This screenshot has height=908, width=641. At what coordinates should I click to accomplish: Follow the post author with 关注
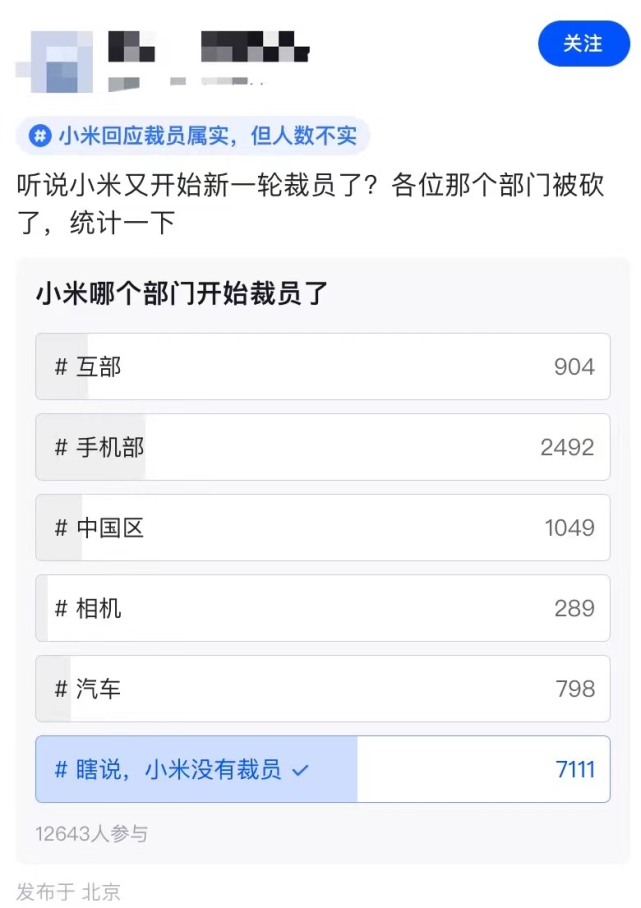click(x=583, y=44)
